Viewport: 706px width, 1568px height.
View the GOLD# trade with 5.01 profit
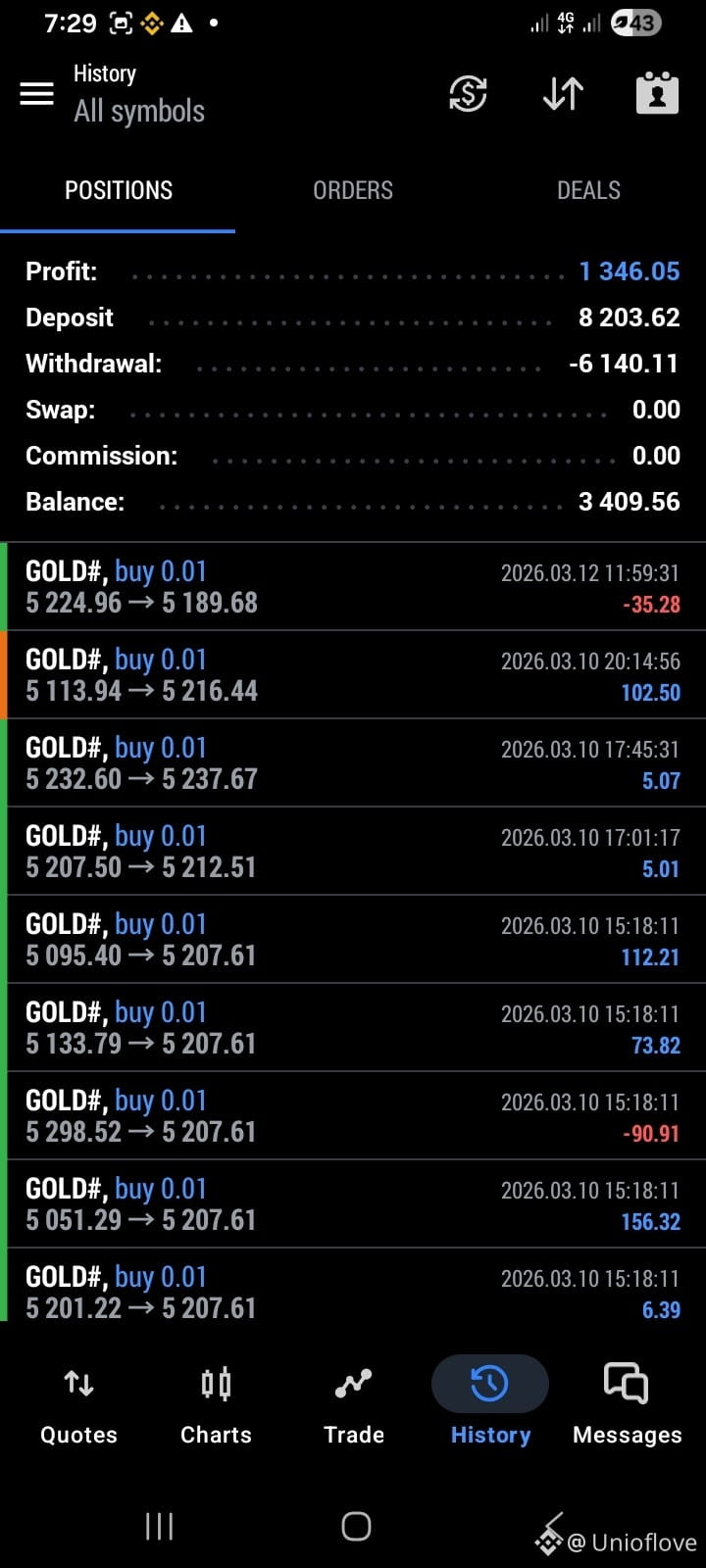353,851
